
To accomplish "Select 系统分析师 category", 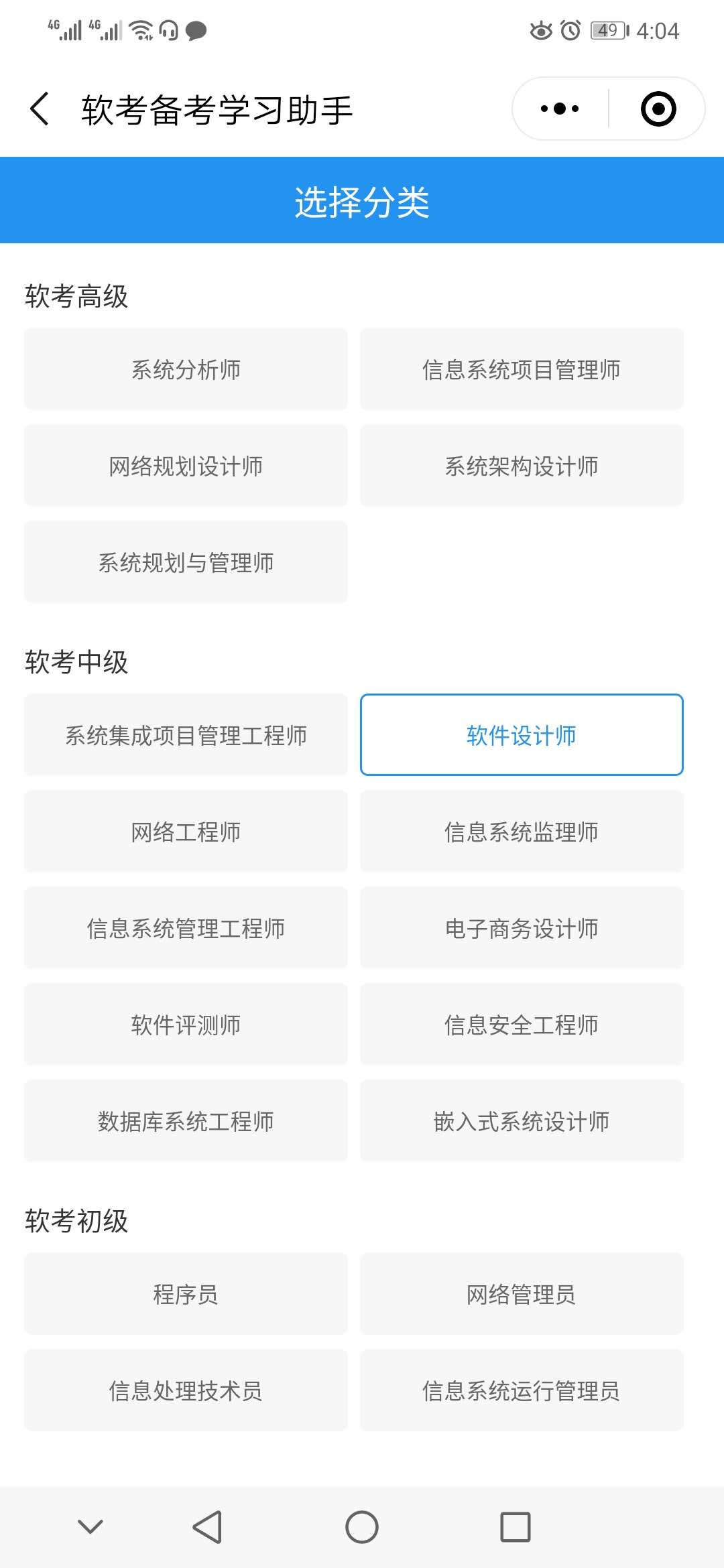I will pyautogui.click(x=186, y=369).
